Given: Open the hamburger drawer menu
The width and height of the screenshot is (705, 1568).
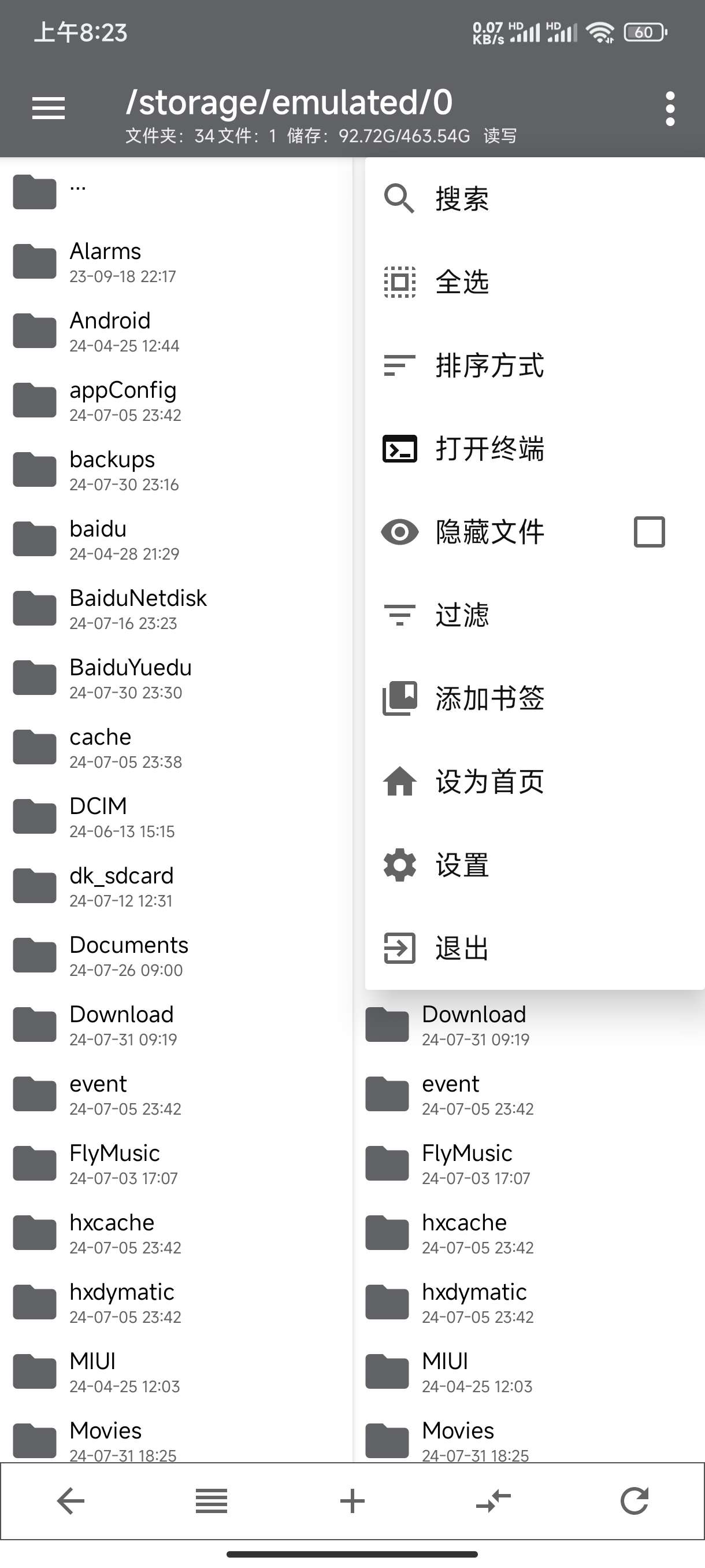Looking at the screenshot, I should click(49, 108).
